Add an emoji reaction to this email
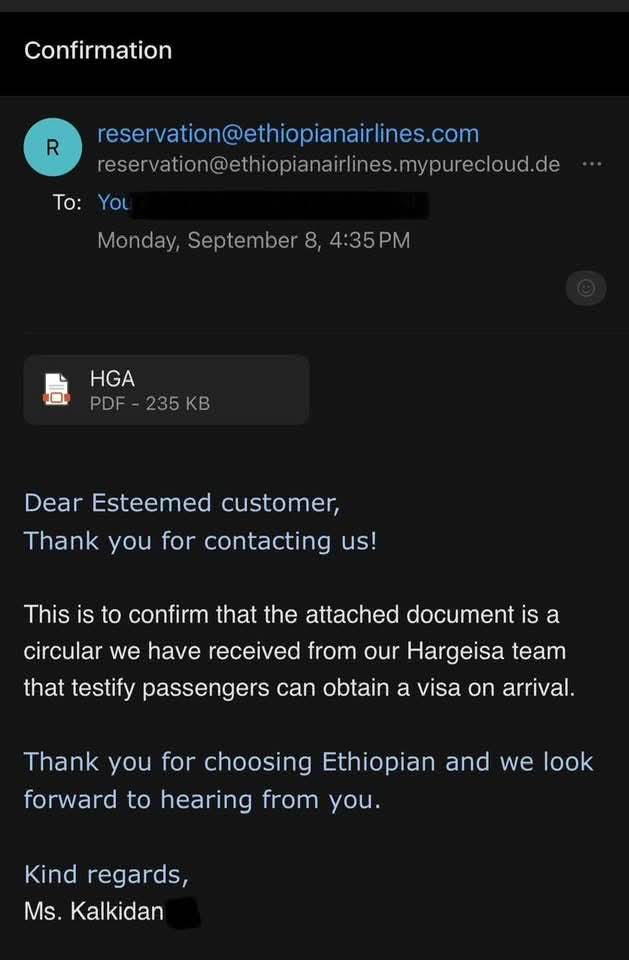This screenshot has width=629, height=960. [x=586, y=289]
